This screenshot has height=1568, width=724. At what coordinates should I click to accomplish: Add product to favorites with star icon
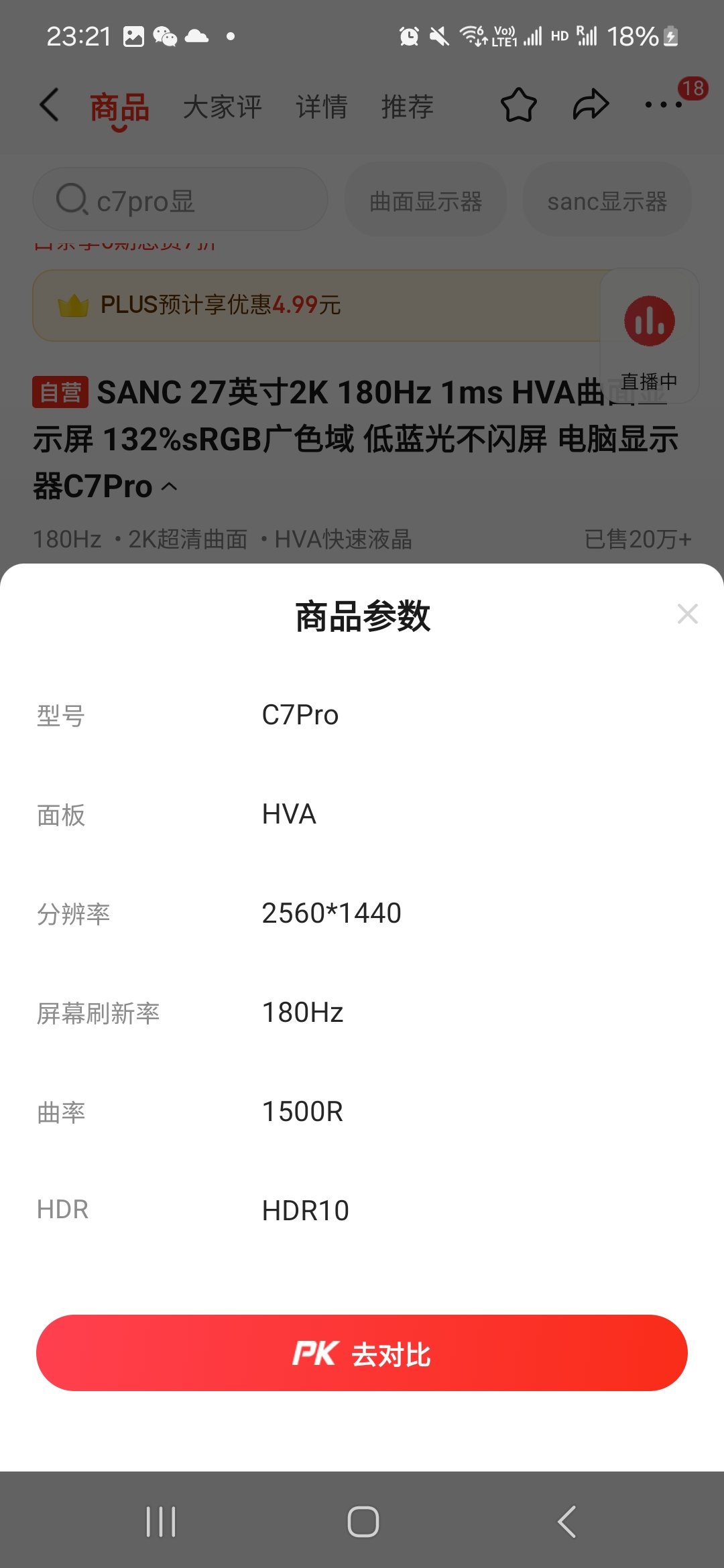[518, 105]
